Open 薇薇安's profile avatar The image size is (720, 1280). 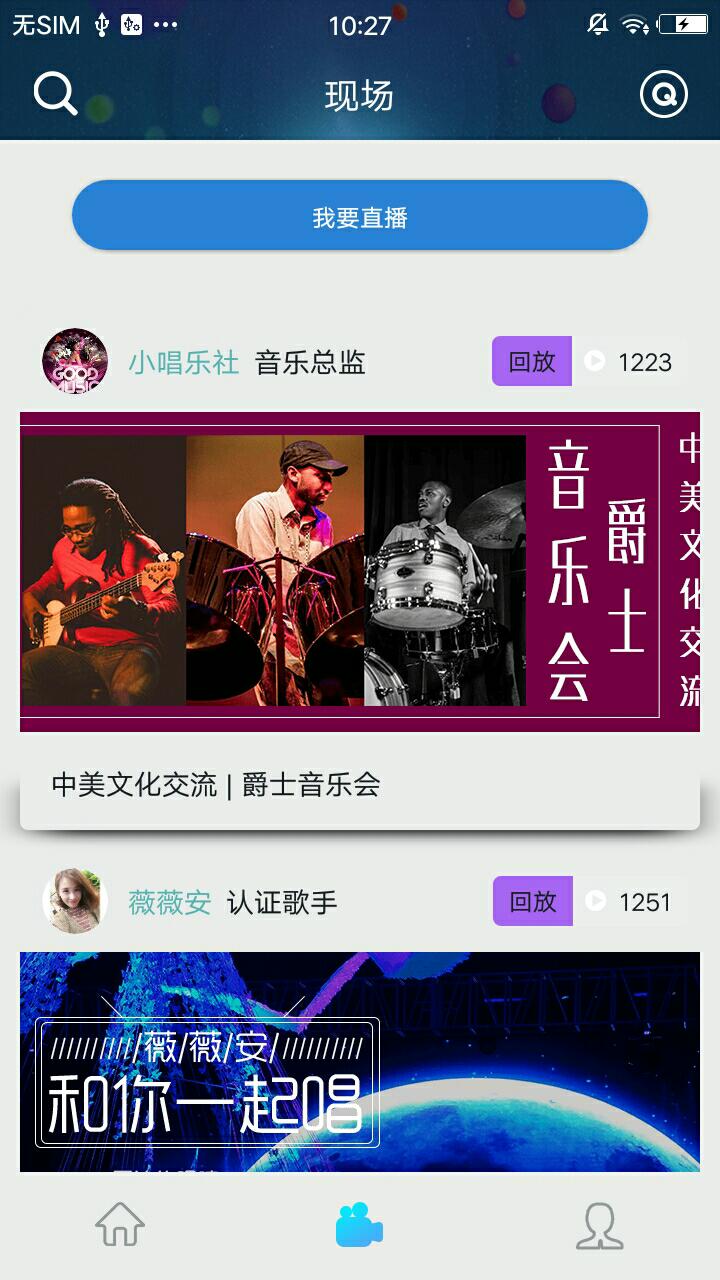click(x=75, y=901)
